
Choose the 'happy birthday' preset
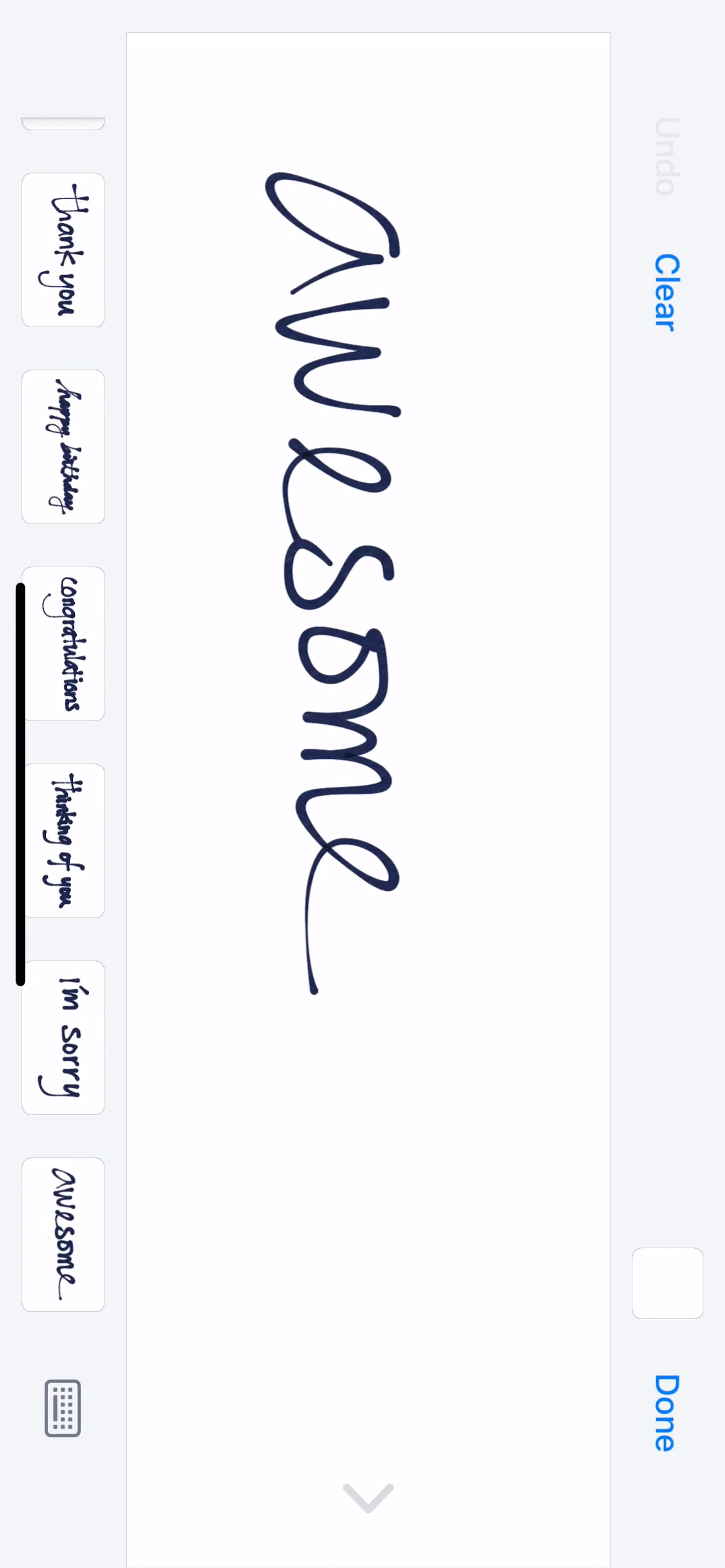click(63, 447)
